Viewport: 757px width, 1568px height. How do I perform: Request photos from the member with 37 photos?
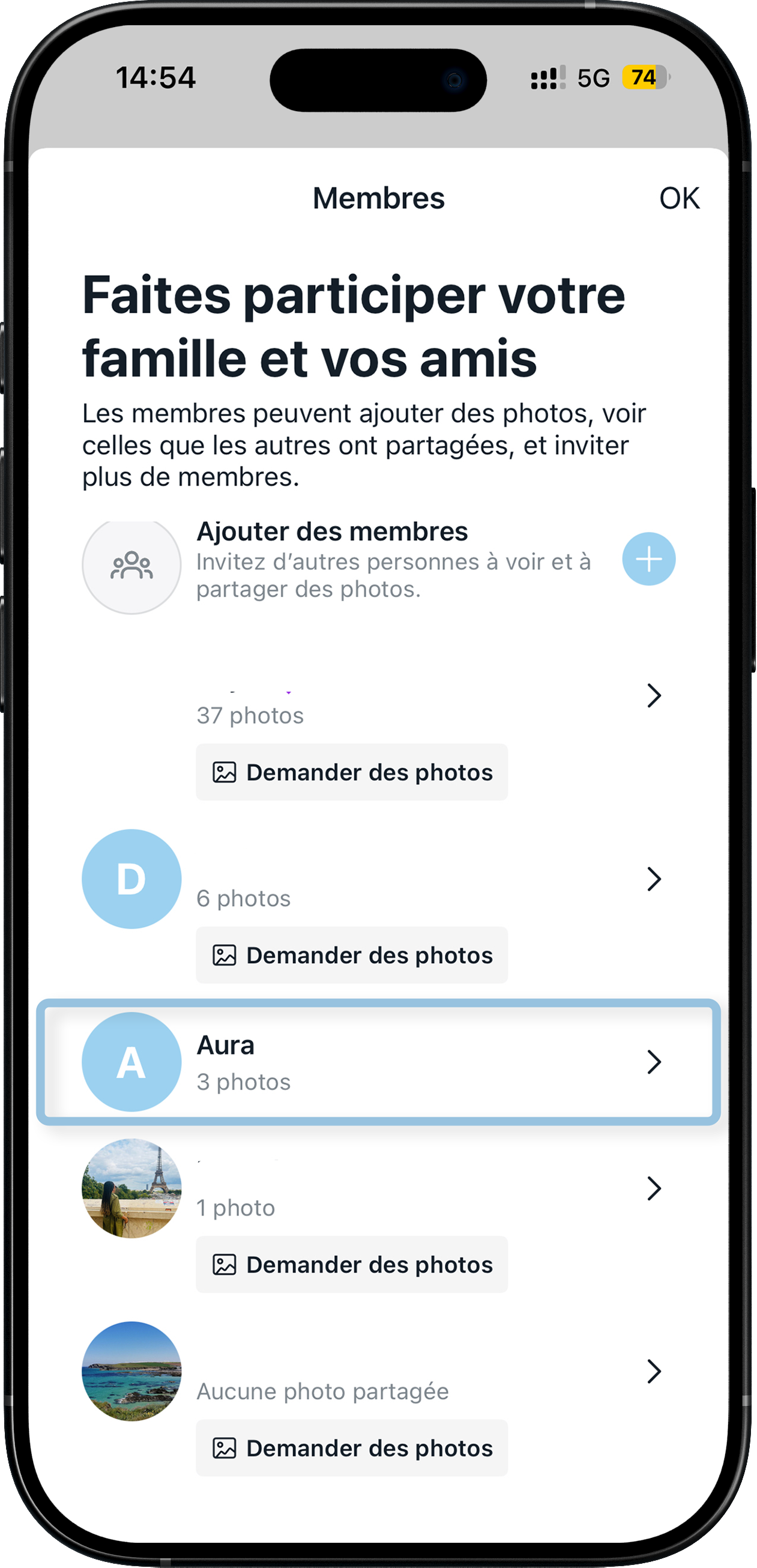pyautogui.click(x=352, y=772)
